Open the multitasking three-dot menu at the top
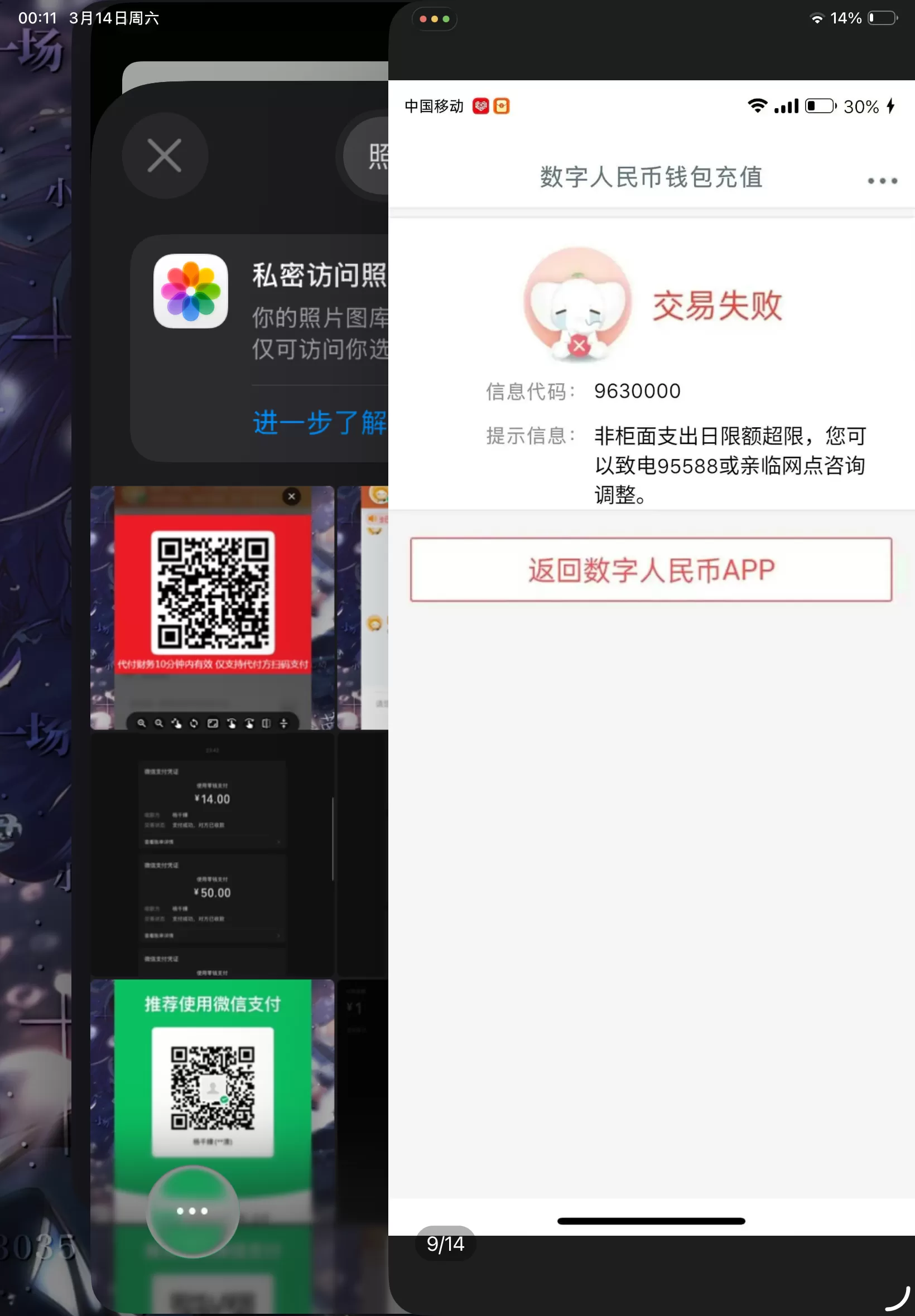915x1316 pixels. pos(434,19)
